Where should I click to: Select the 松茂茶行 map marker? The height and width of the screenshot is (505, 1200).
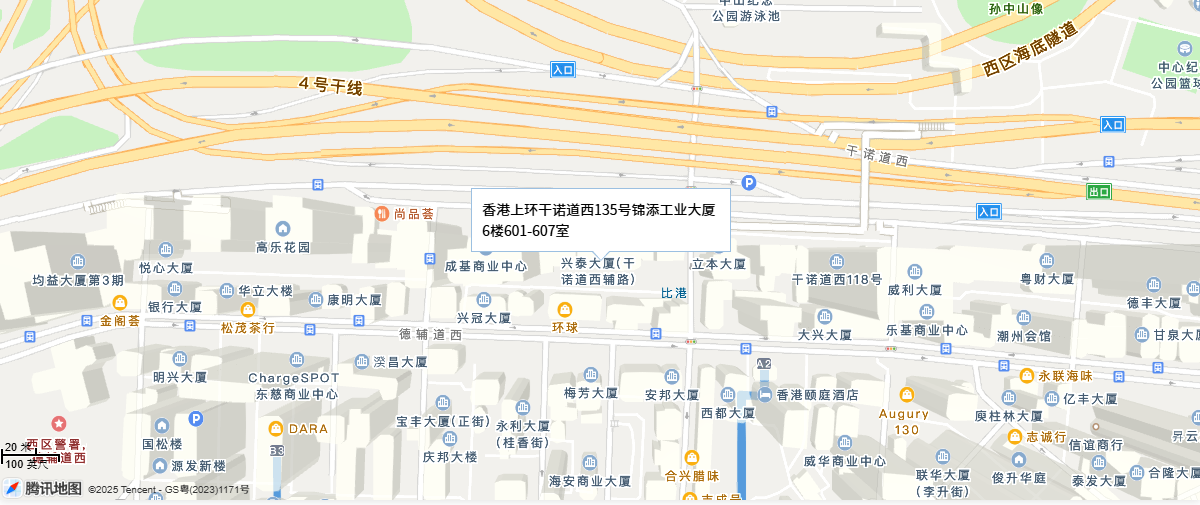pos(248,310)
